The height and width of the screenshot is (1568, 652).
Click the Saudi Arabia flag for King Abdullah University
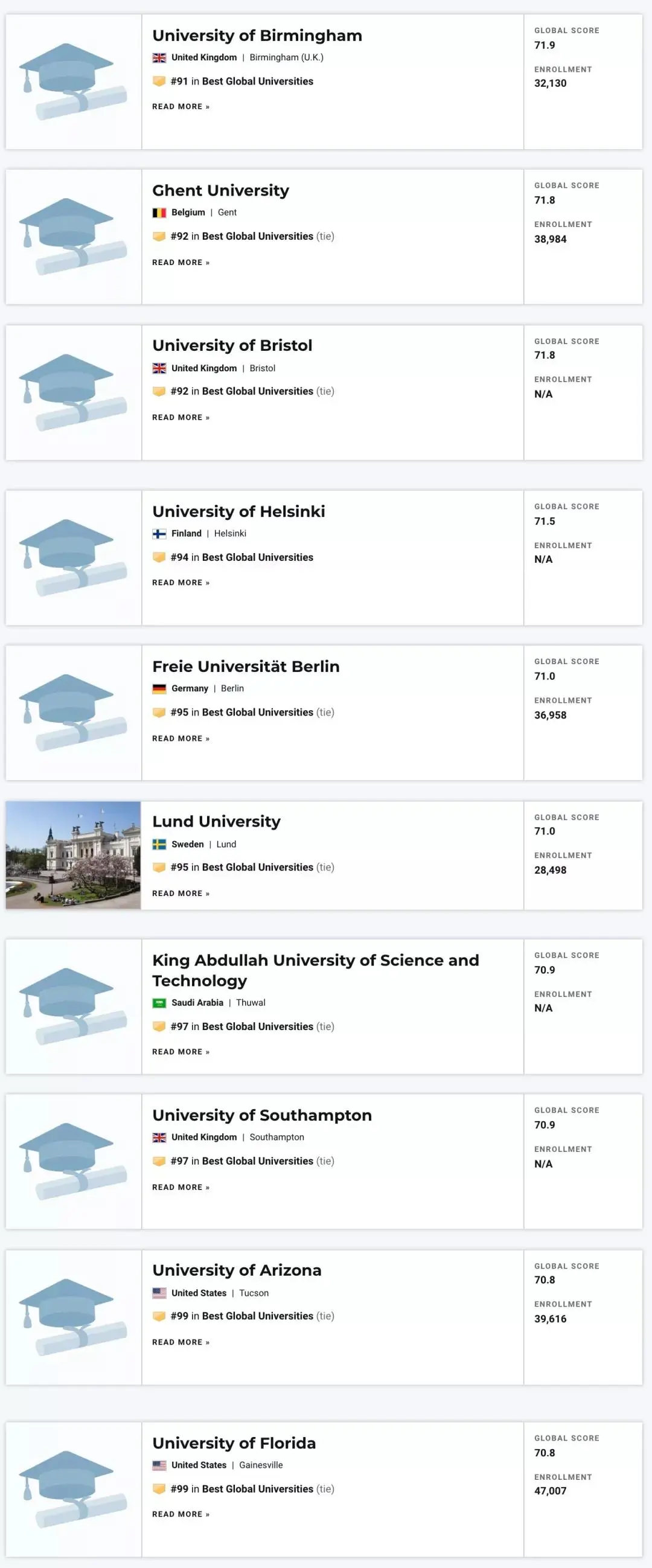pyautogui.click(x=158, y=1002)
